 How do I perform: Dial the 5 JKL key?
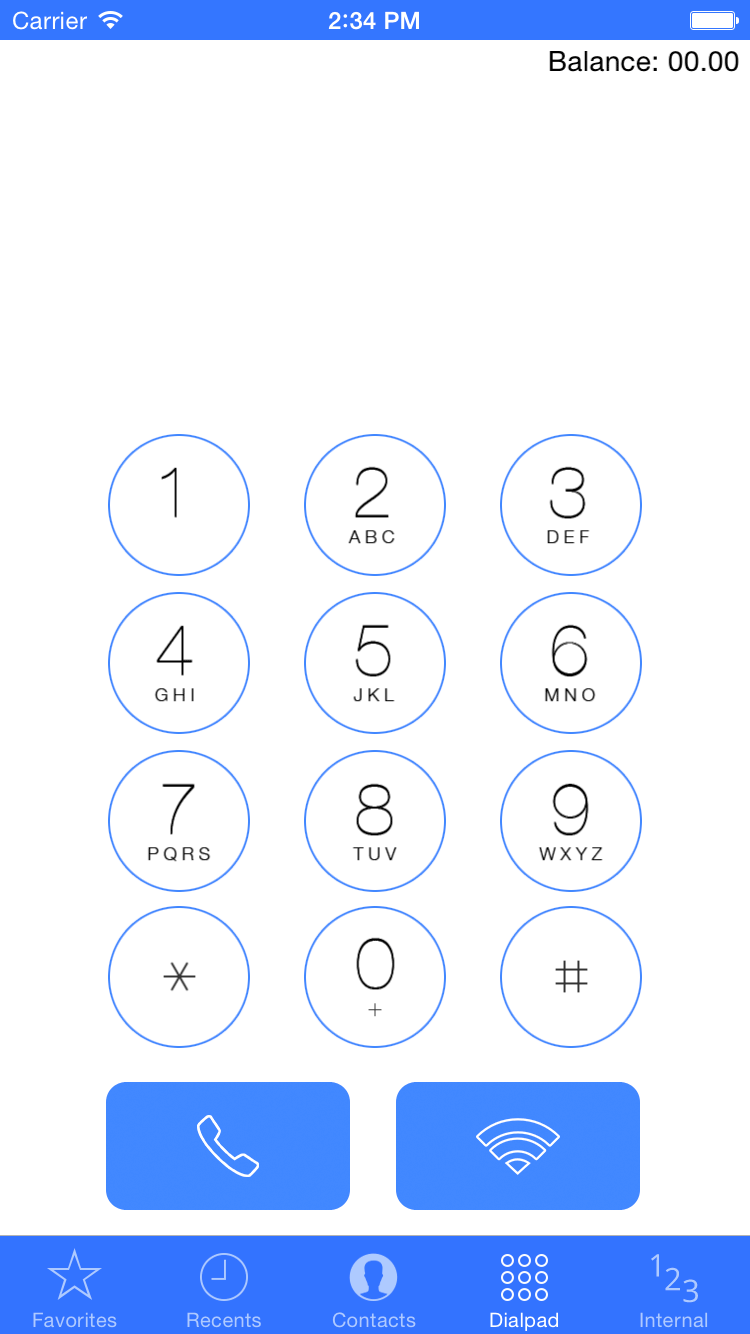[x=375, y=663]
